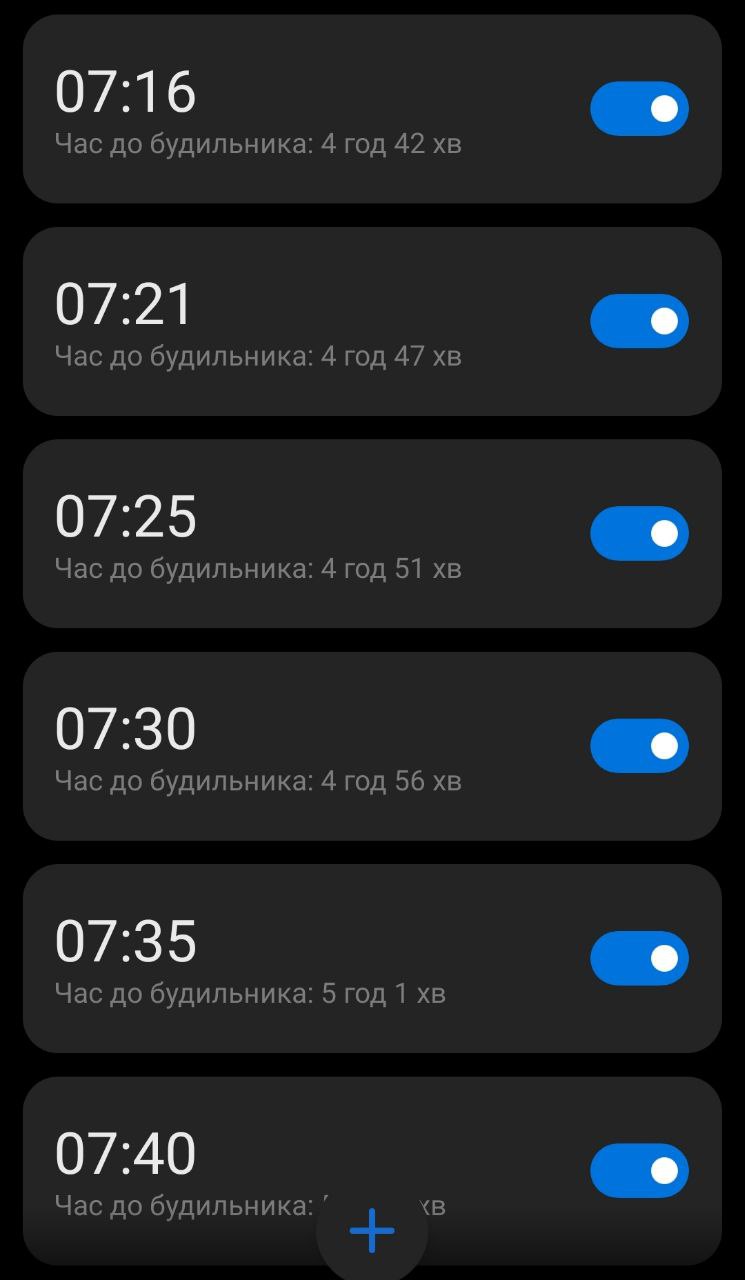Toggle the 07:25 alarm off
This screenshot has width=745, height=1280.
639,534
